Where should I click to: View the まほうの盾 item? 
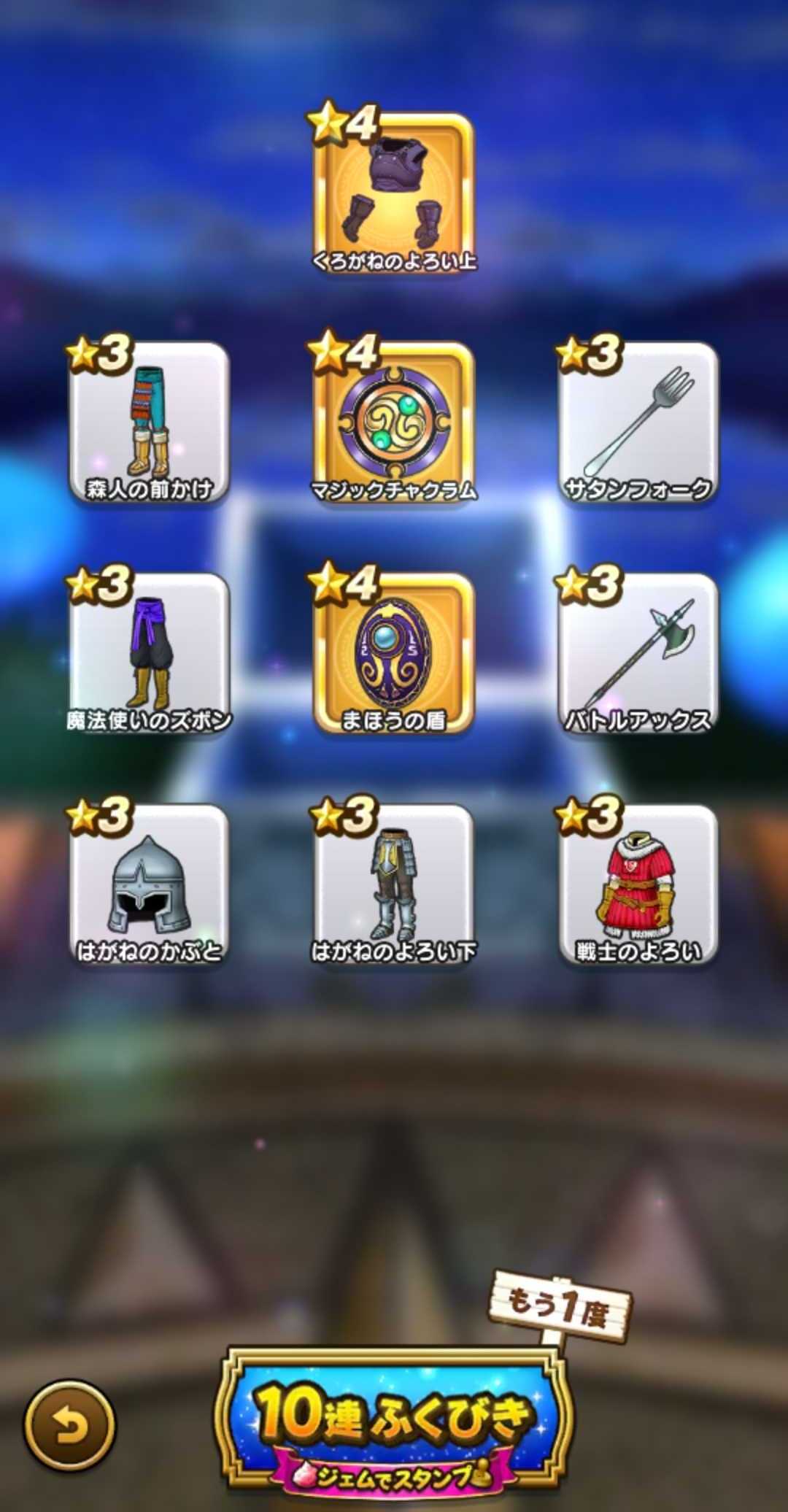394,653
